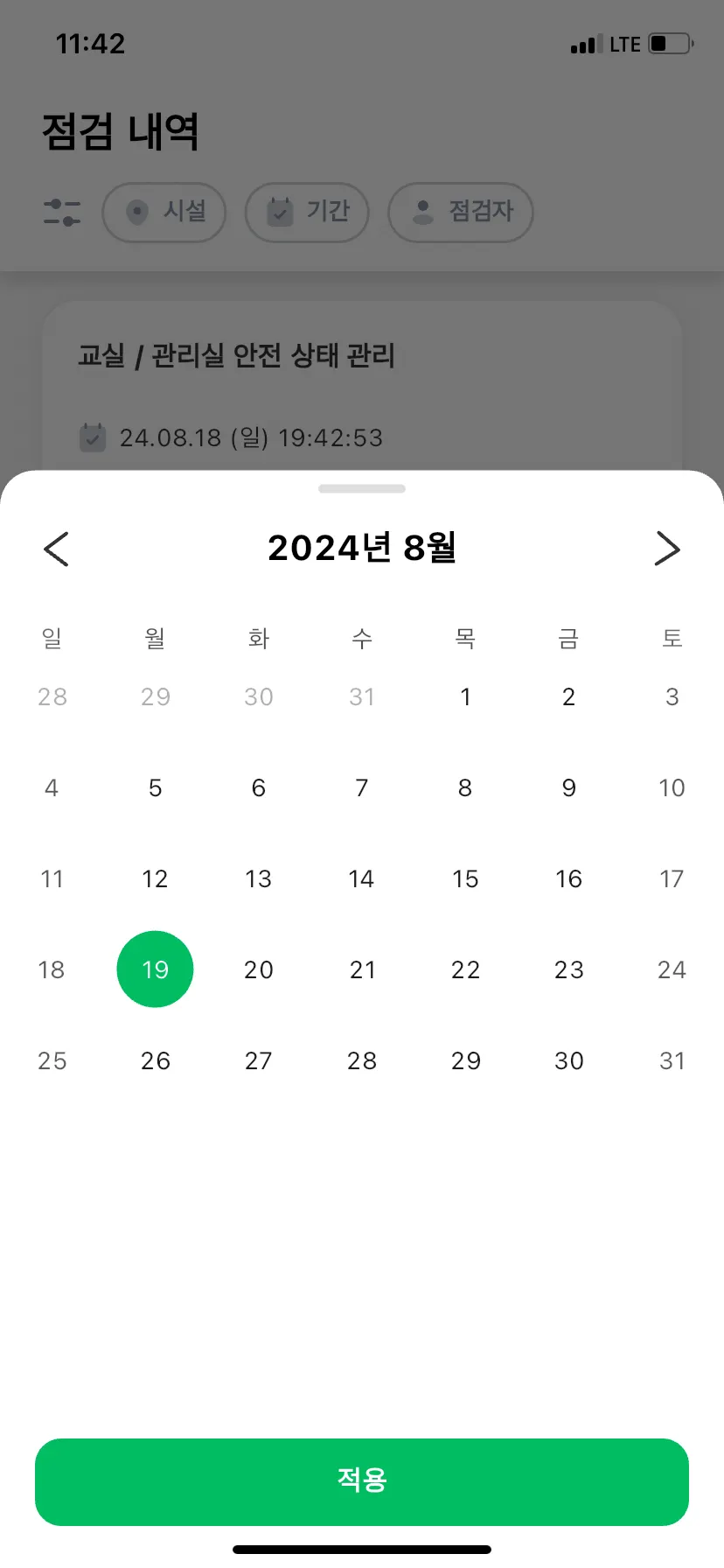This screenshot has height=1568, width=724.
Task: Pick August 9 as the date
Action: (x=568, y=787)
